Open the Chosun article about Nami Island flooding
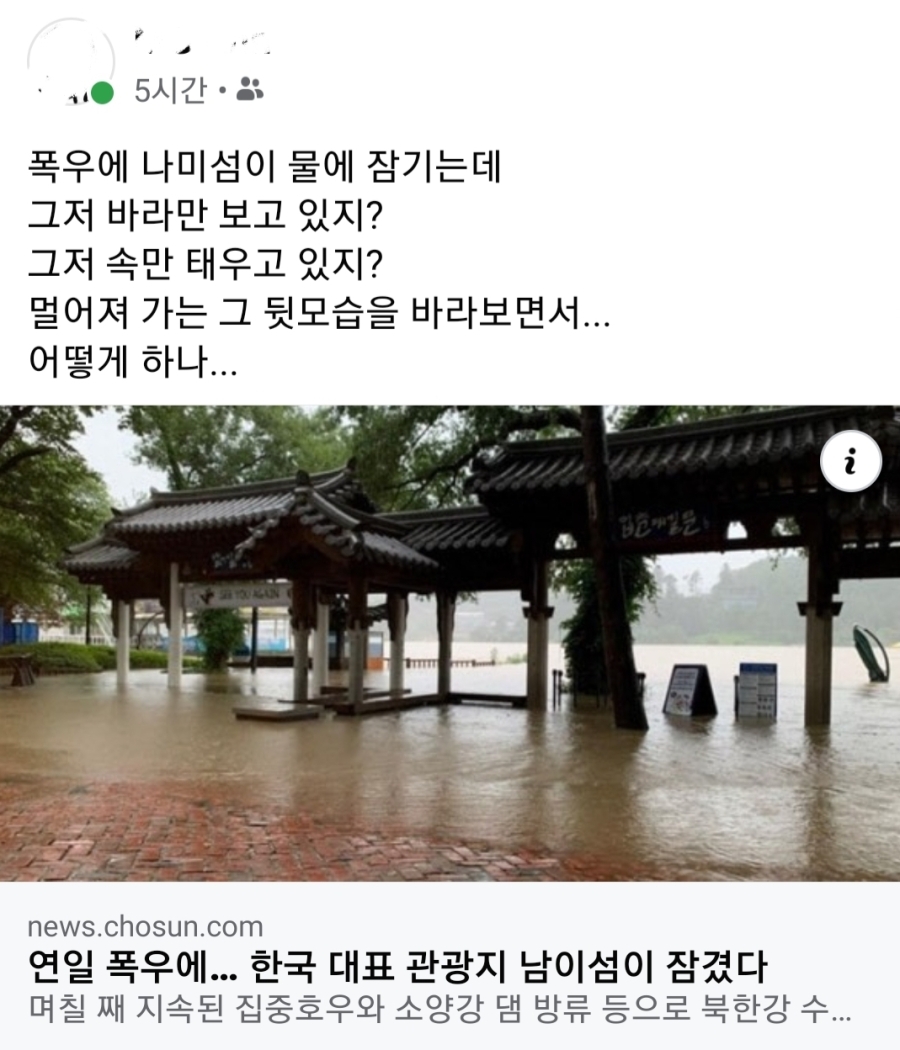900x1050 pixels. tap(397, 968)
